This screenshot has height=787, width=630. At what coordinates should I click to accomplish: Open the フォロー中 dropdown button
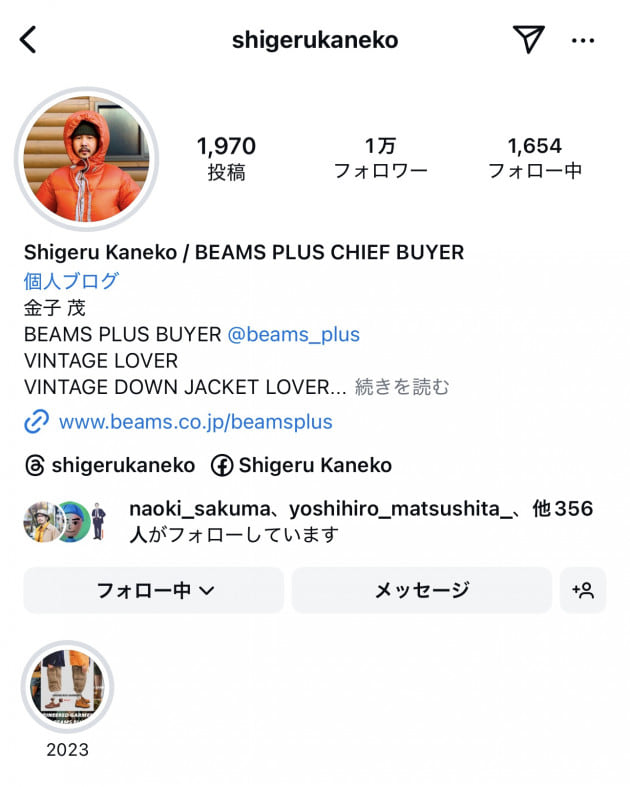coord(154,590)
